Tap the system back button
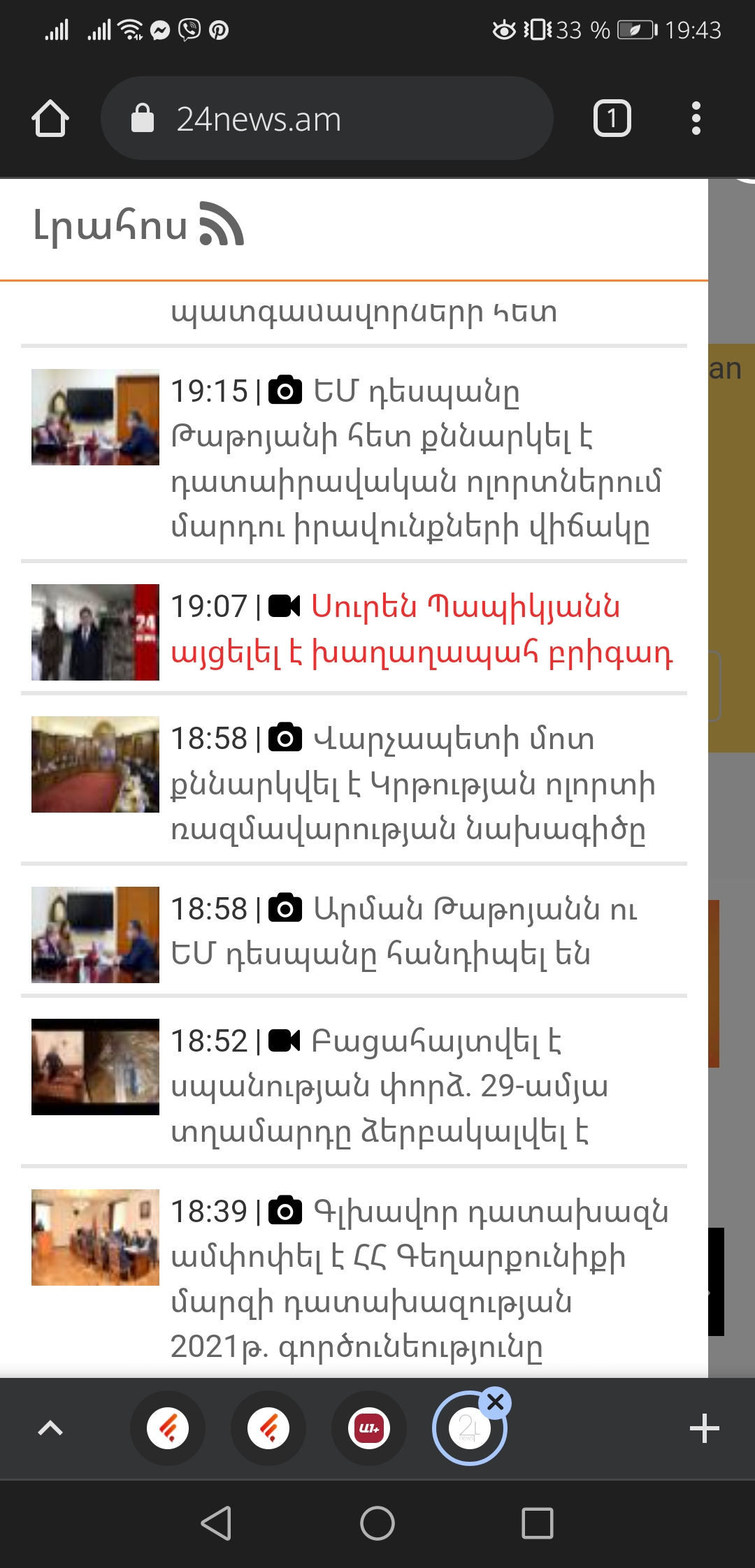The height and width of the screenshot is (1568, 755). click(216, 1523)
